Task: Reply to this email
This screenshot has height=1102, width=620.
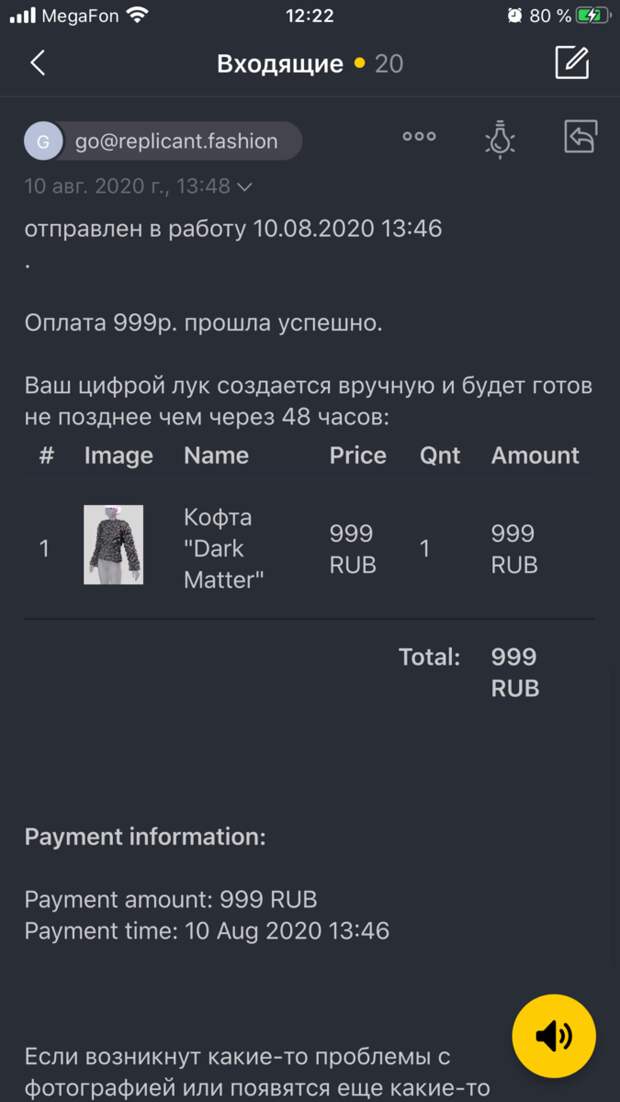Action: (x=580, y=137)
